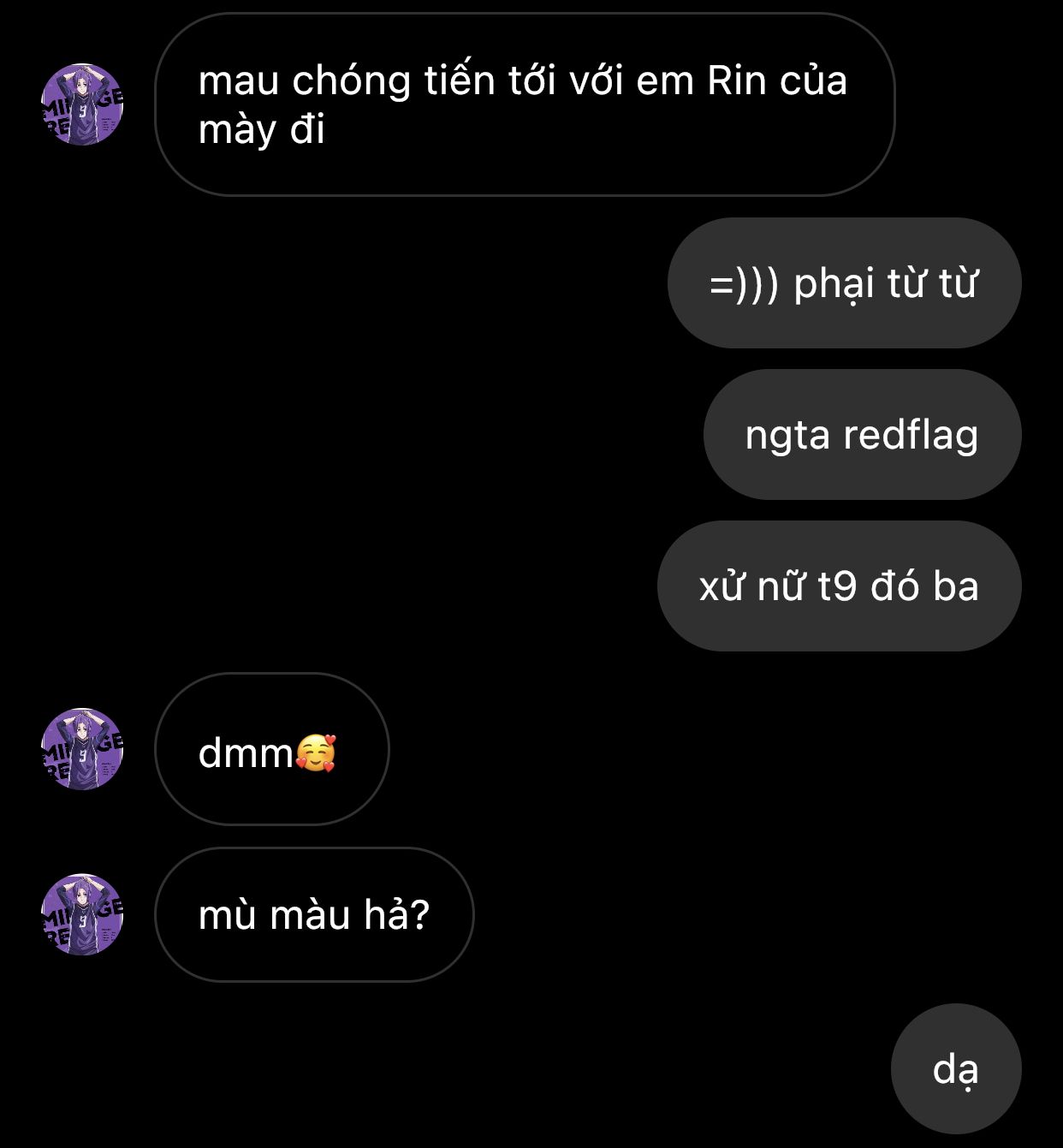Tap the profile picture next to "dmm"
This screenshot has height=1148, width=1063.
pyautogui.click(x=83, y=749)
